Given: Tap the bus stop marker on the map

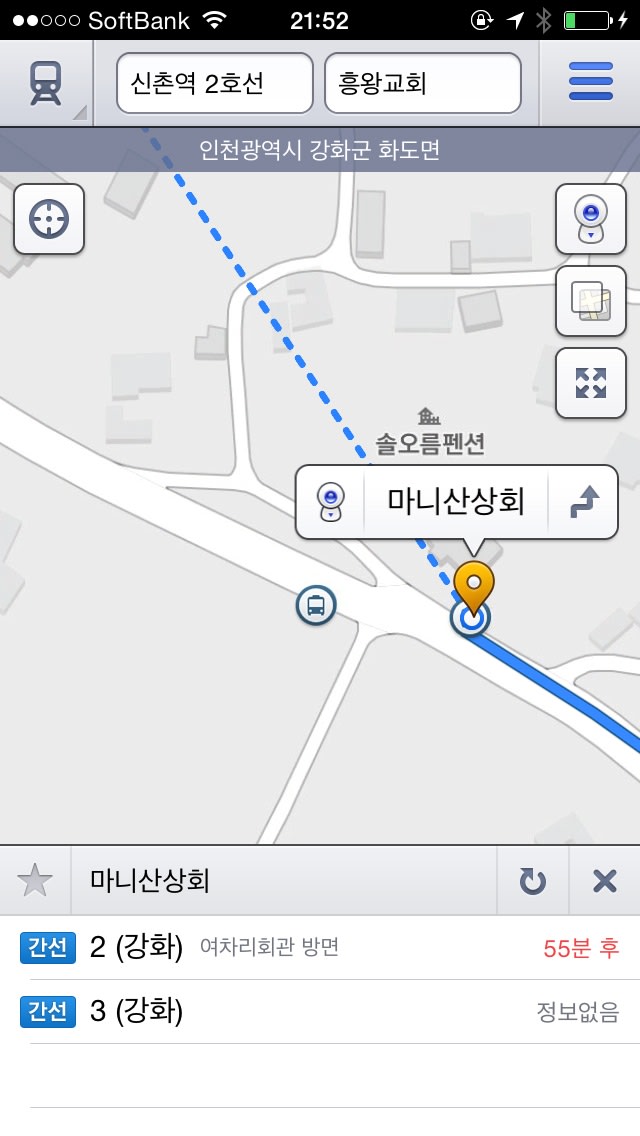Looking at the screenshot, I should pos(316,605).
